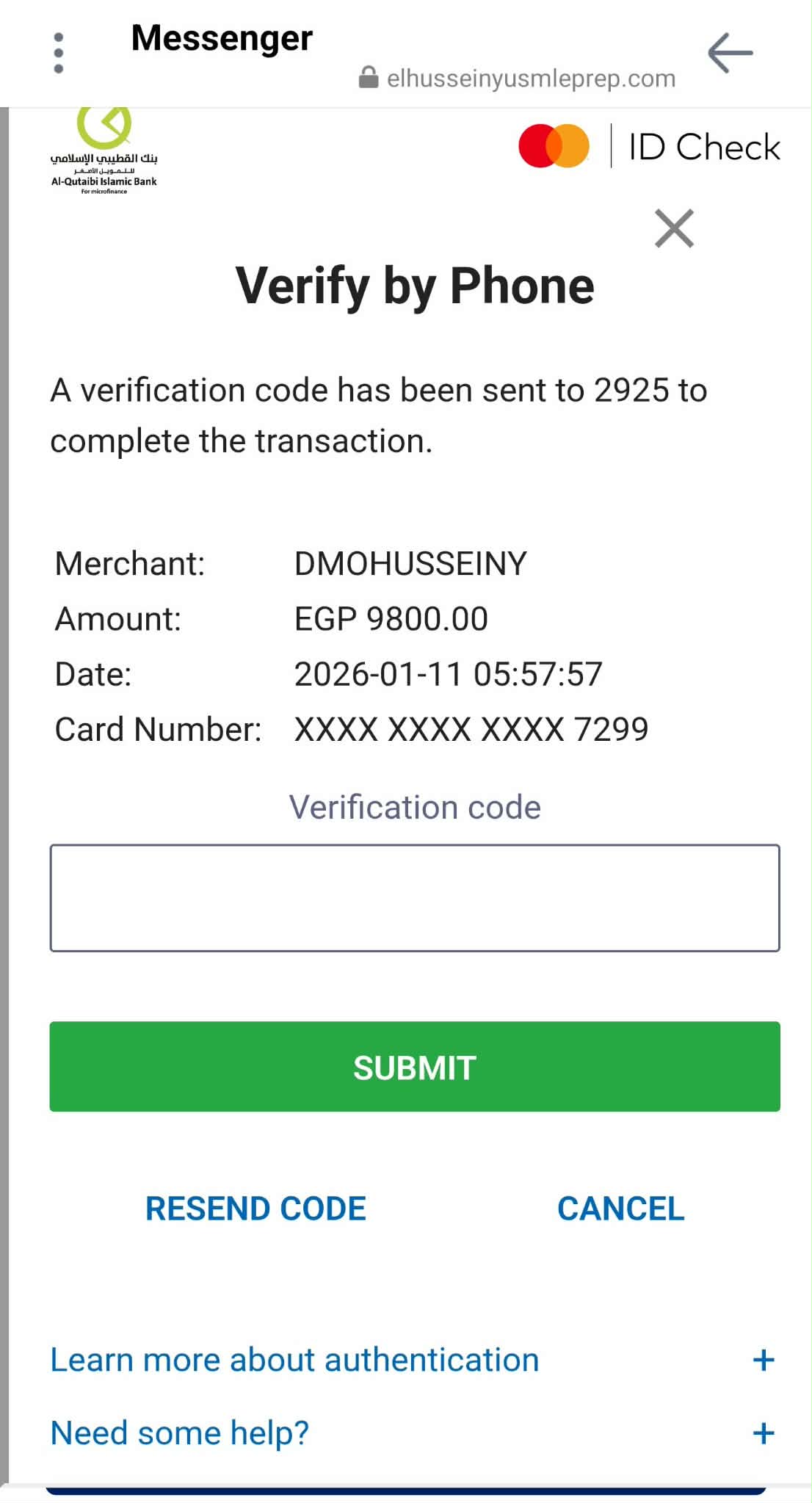Screen dimensions: 812x1503
Task: Tap RESEND CODE
Action: click(255, 1209)
